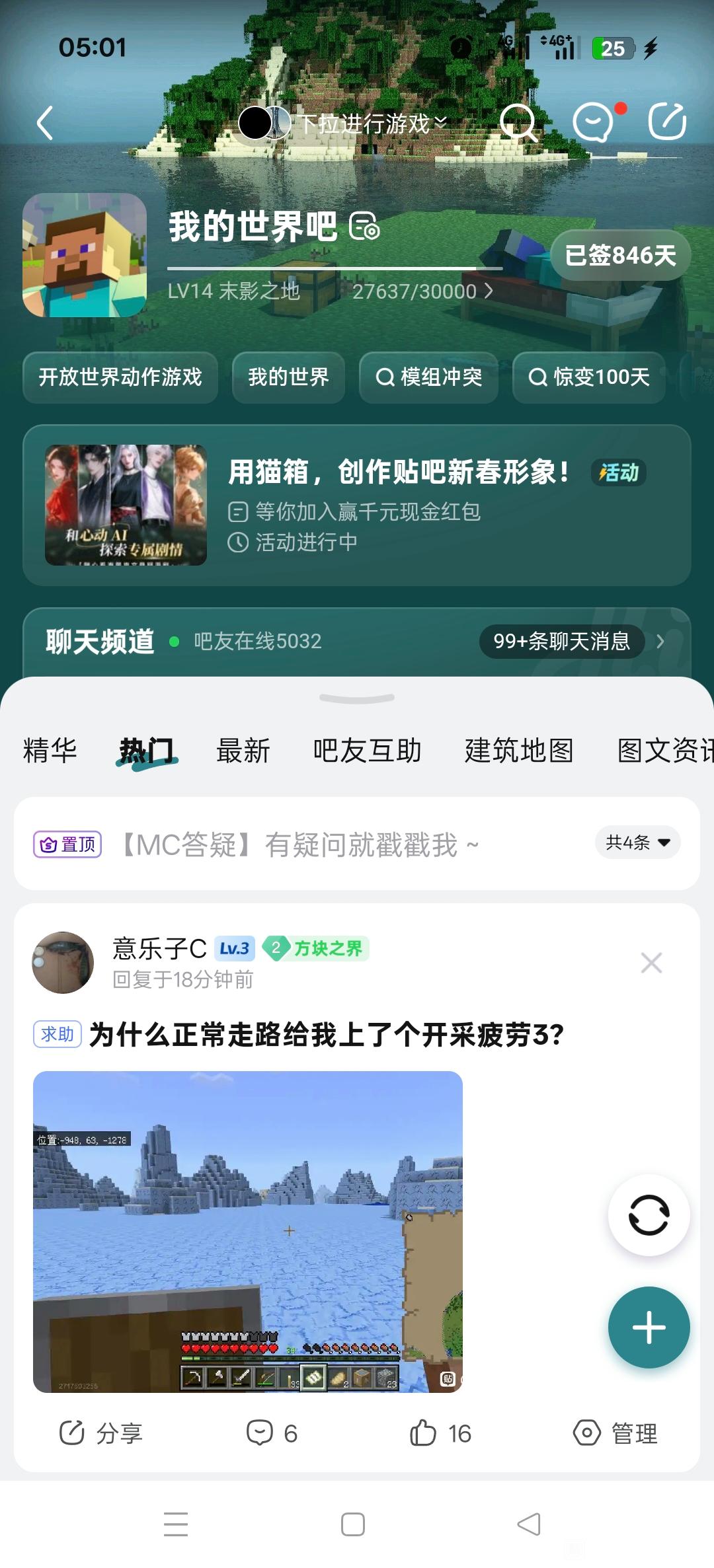The width and height of the screenshot is (714, 1568).
Task: Switch to the 最新 tab
Action: (x=243, y=751)
